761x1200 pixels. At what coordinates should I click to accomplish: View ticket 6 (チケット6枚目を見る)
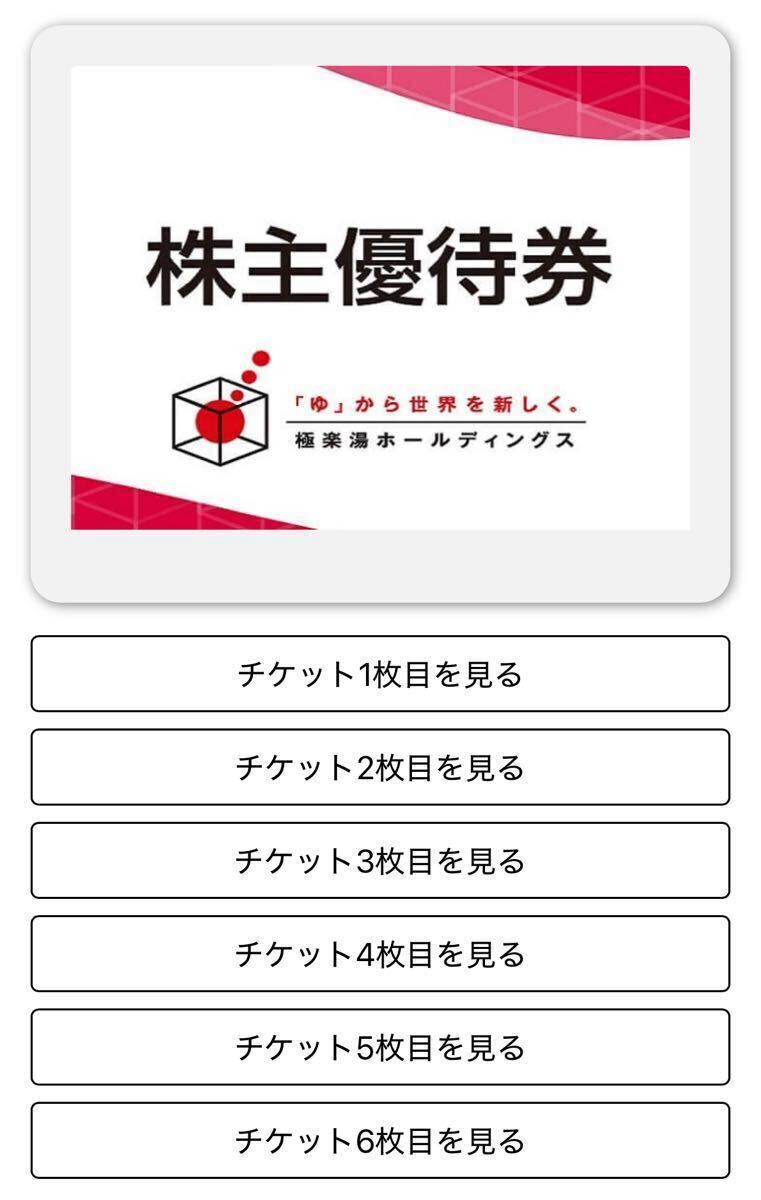coord(380,1140)
